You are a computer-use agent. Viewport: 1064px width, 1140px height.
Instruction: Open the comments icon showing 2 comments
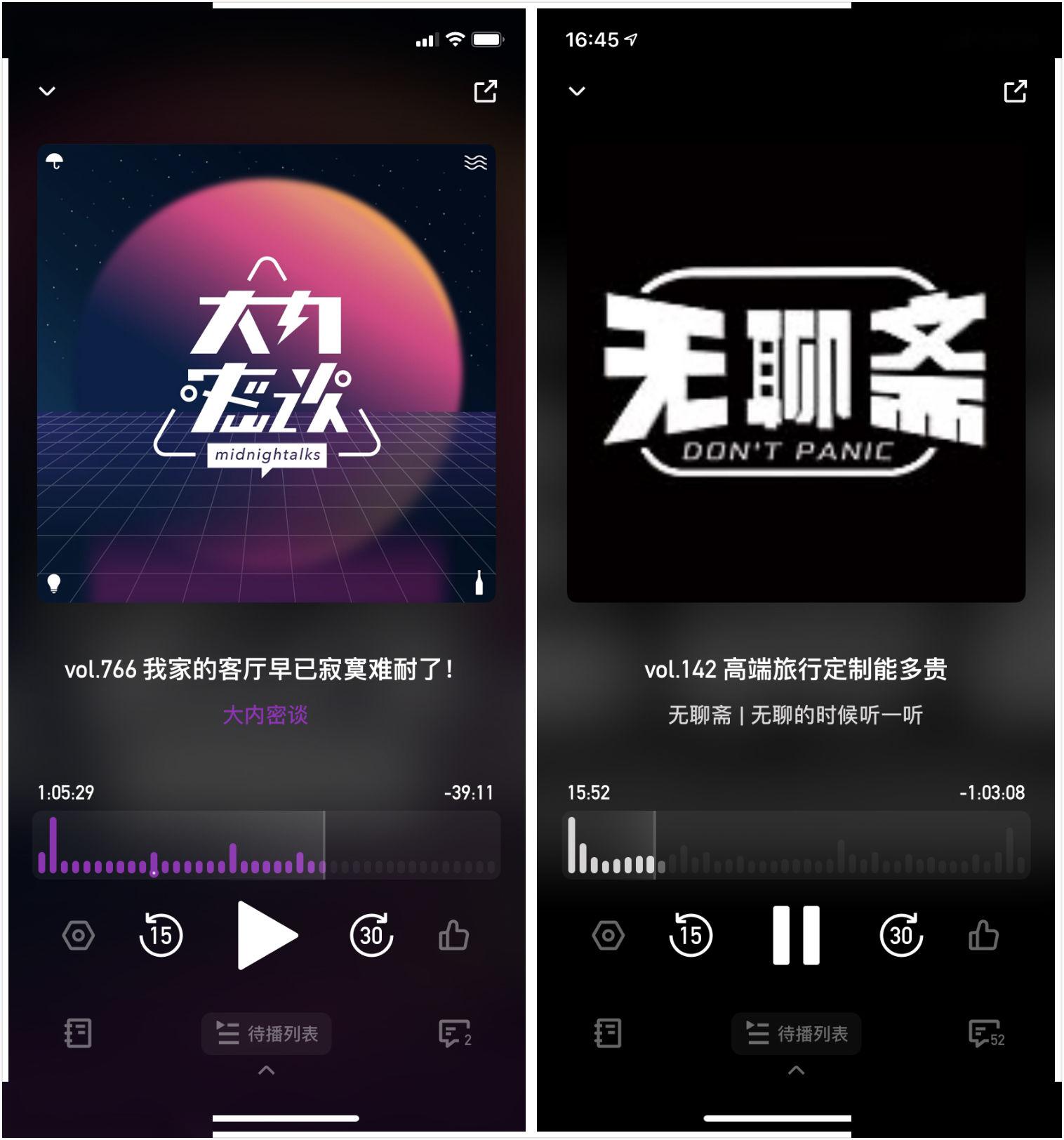[x=454, y=1033]
